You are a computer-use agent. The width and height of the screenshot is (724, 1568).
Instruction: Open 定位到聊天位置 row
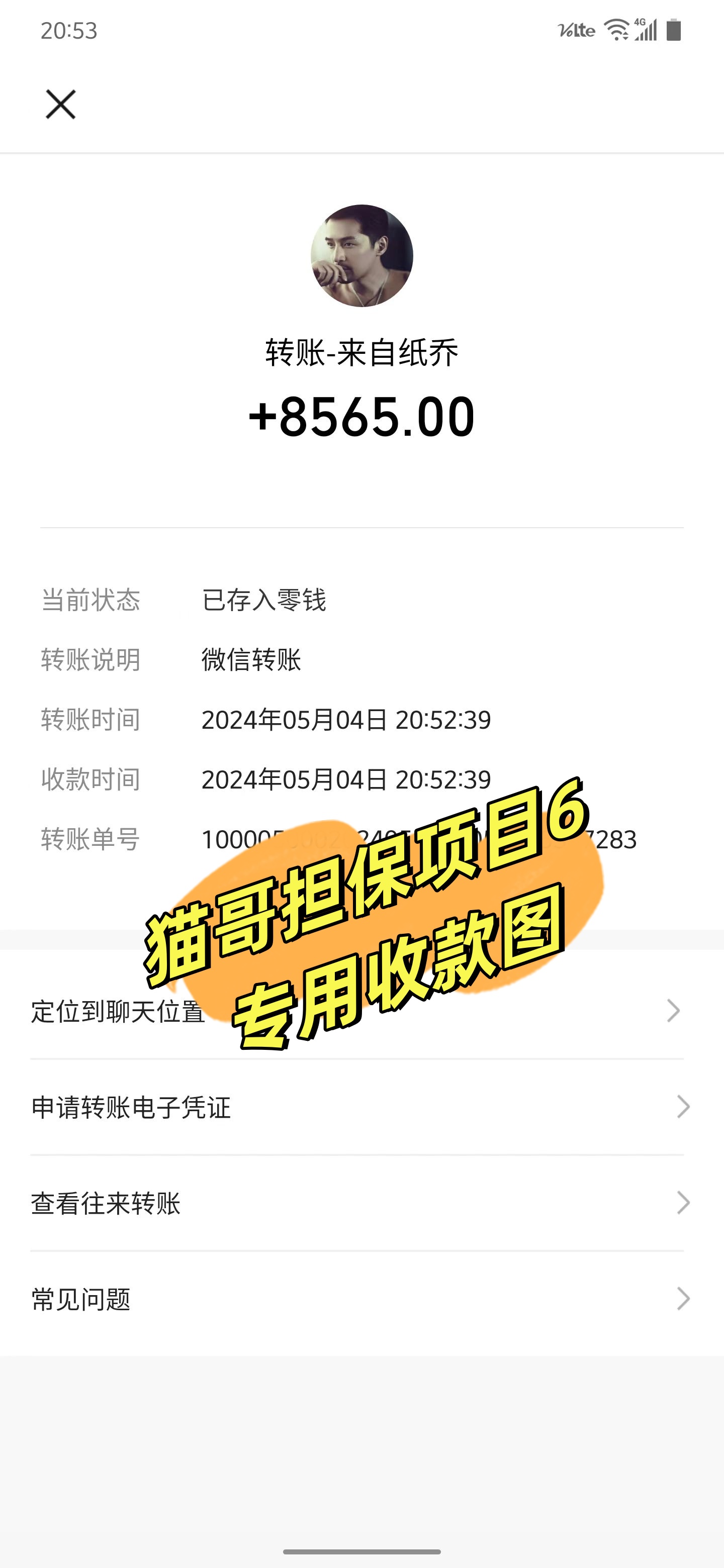(118, 1012)
